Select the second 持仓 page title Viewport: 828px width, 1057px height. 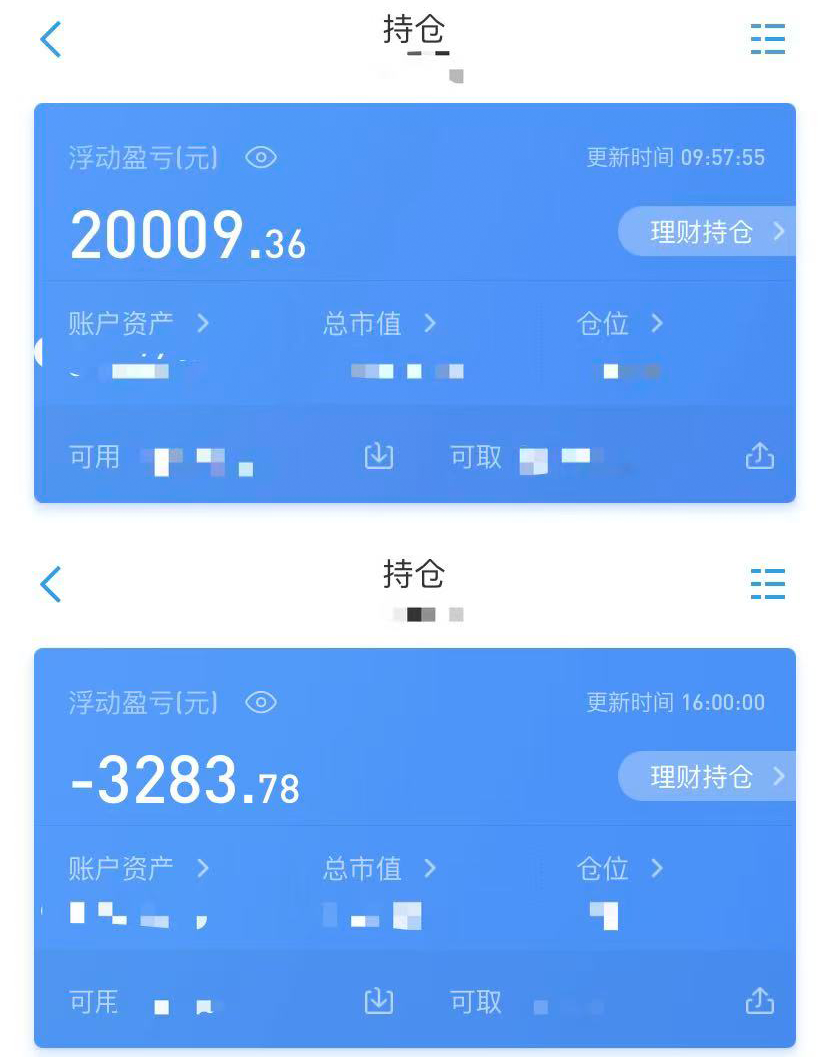[414, 574]
